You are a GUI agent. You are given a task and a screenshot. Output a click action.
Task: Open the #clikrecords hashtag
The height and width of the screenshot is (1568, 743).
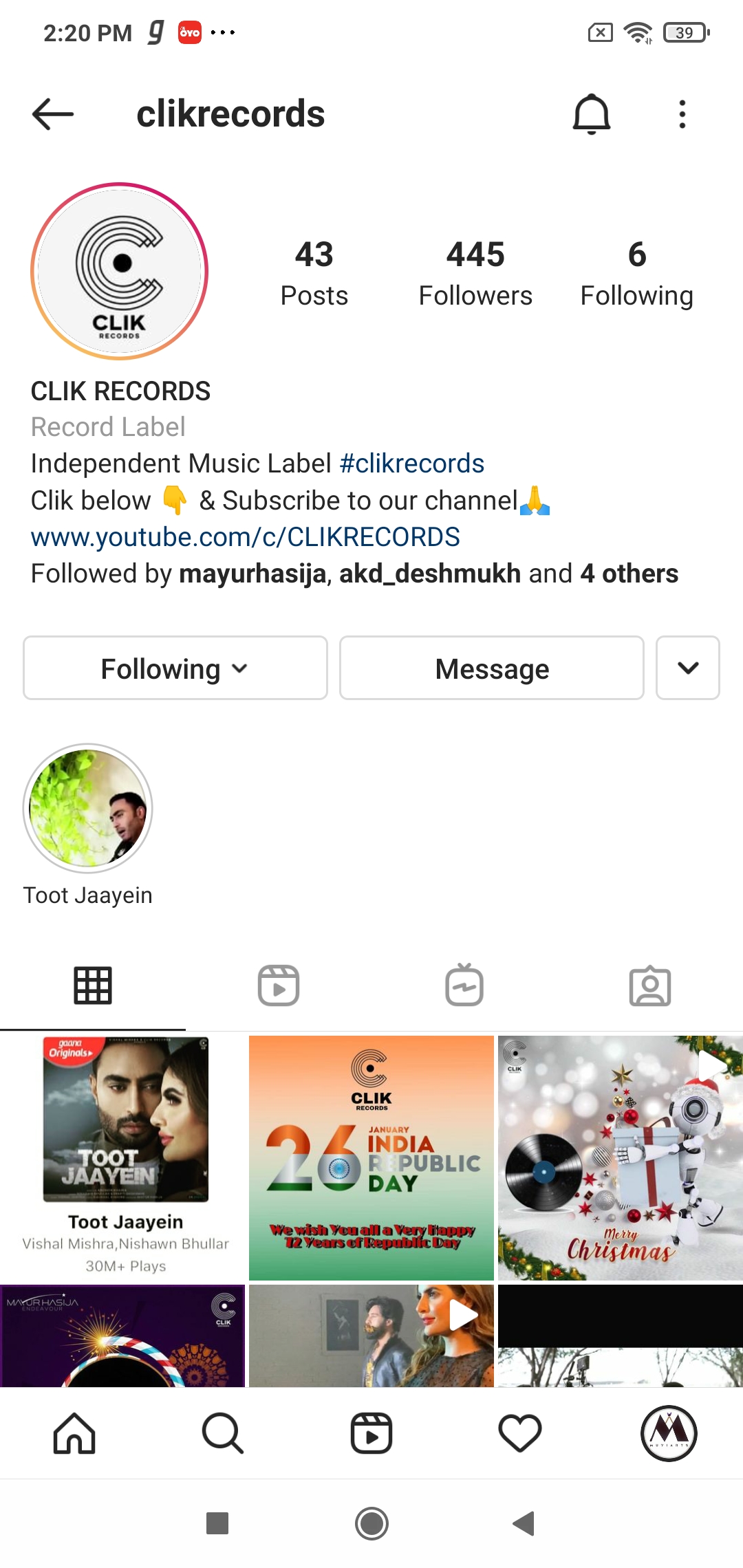pyautogui.click(x=412, y=464)
